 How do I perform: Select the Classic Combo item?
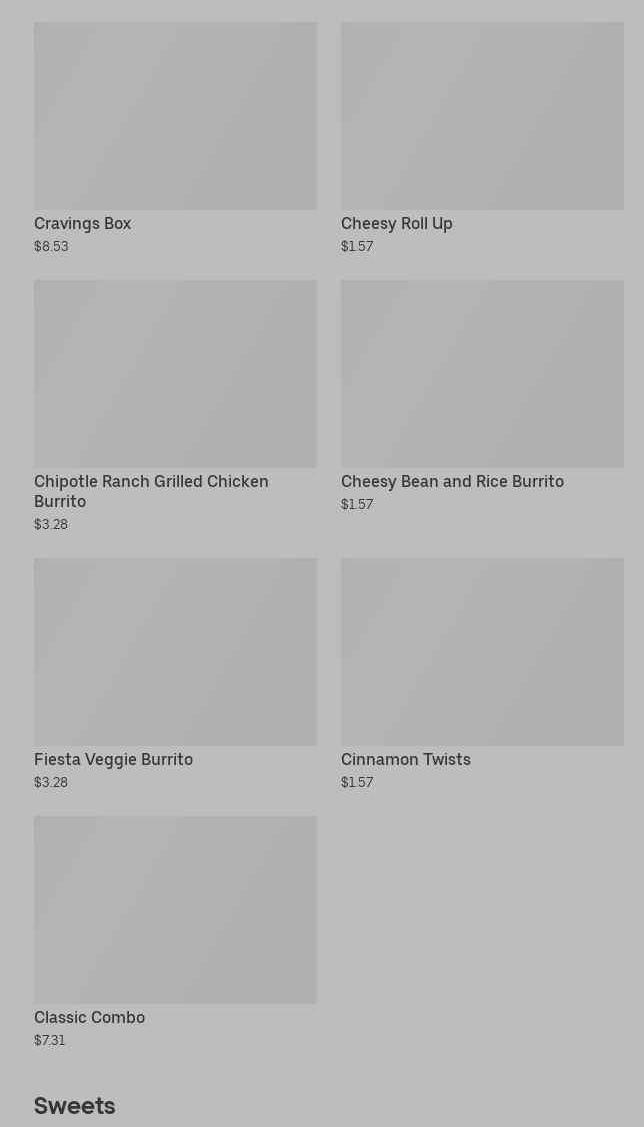tap(175, 932)
